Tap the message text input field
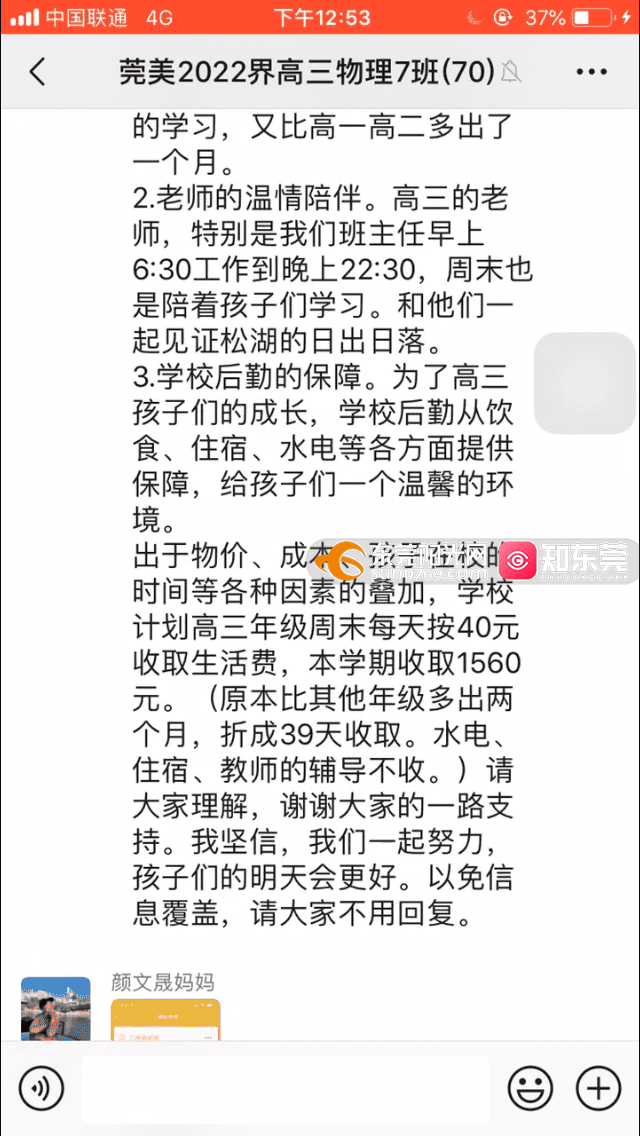The width and height of the screenshot is (640, 1136). tap(286, 1089)
